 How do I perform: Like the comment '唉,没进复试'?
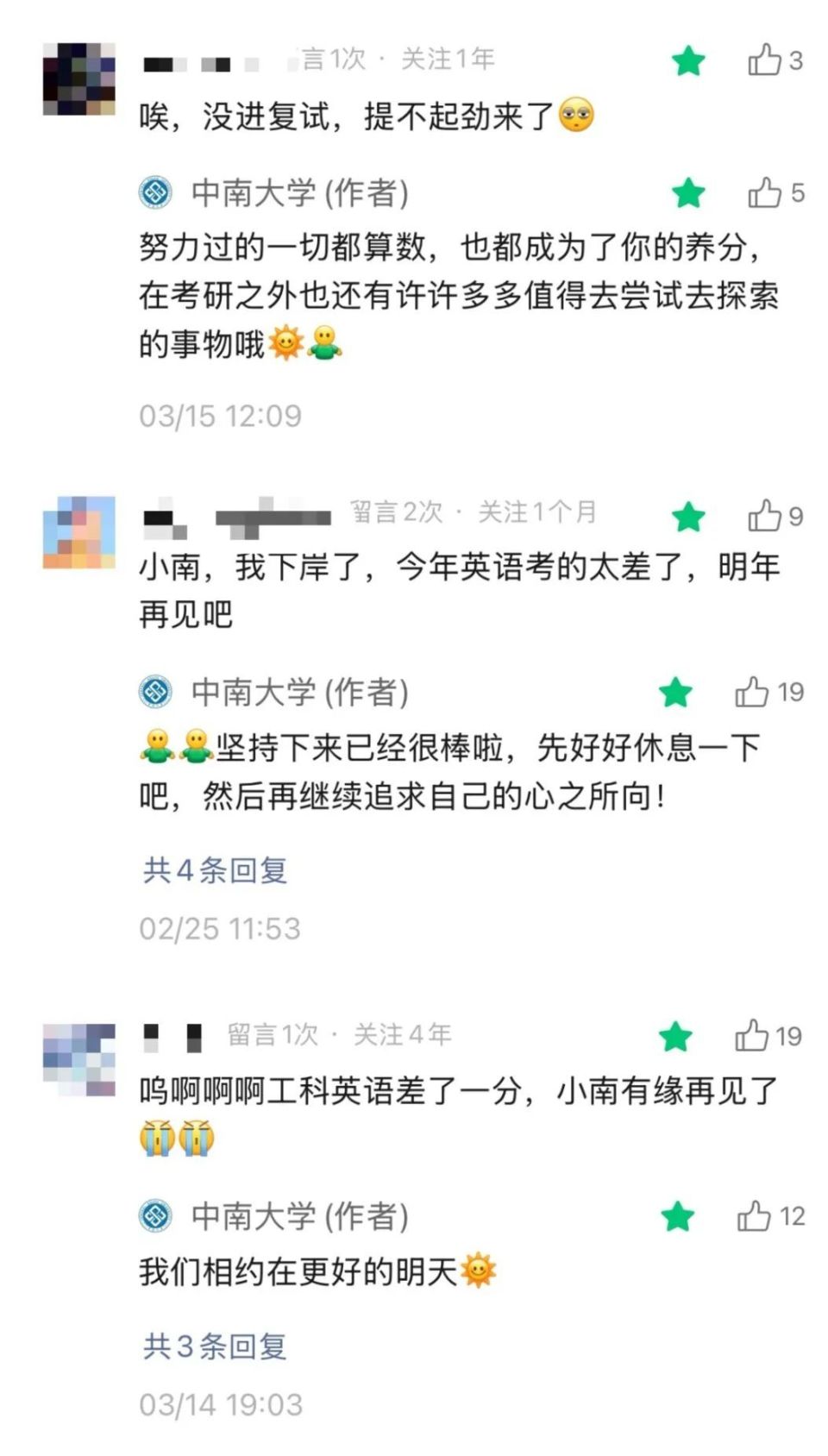tap(765, 60)
